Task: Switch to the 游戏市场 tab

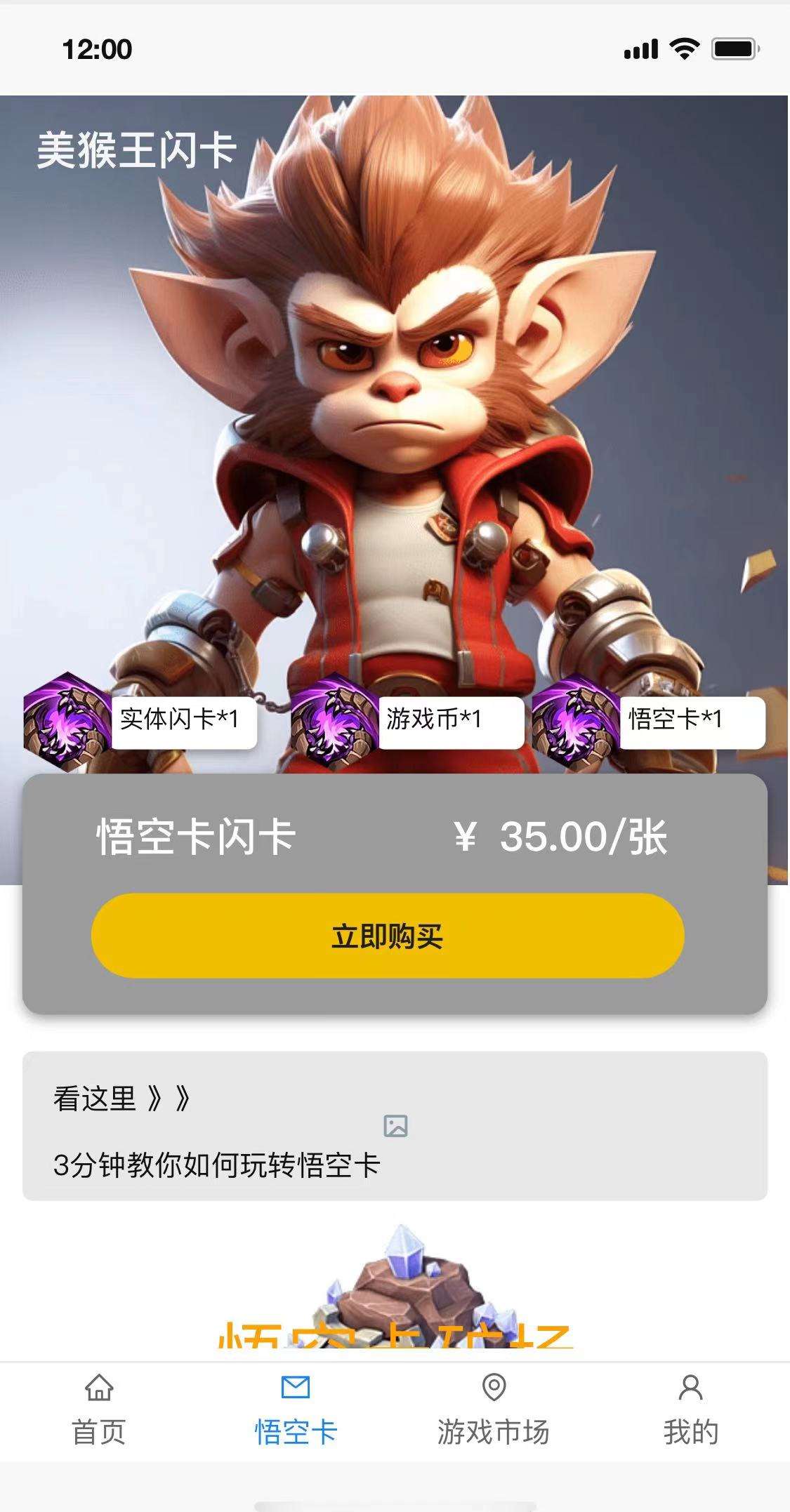Action: click(494, 1411)
